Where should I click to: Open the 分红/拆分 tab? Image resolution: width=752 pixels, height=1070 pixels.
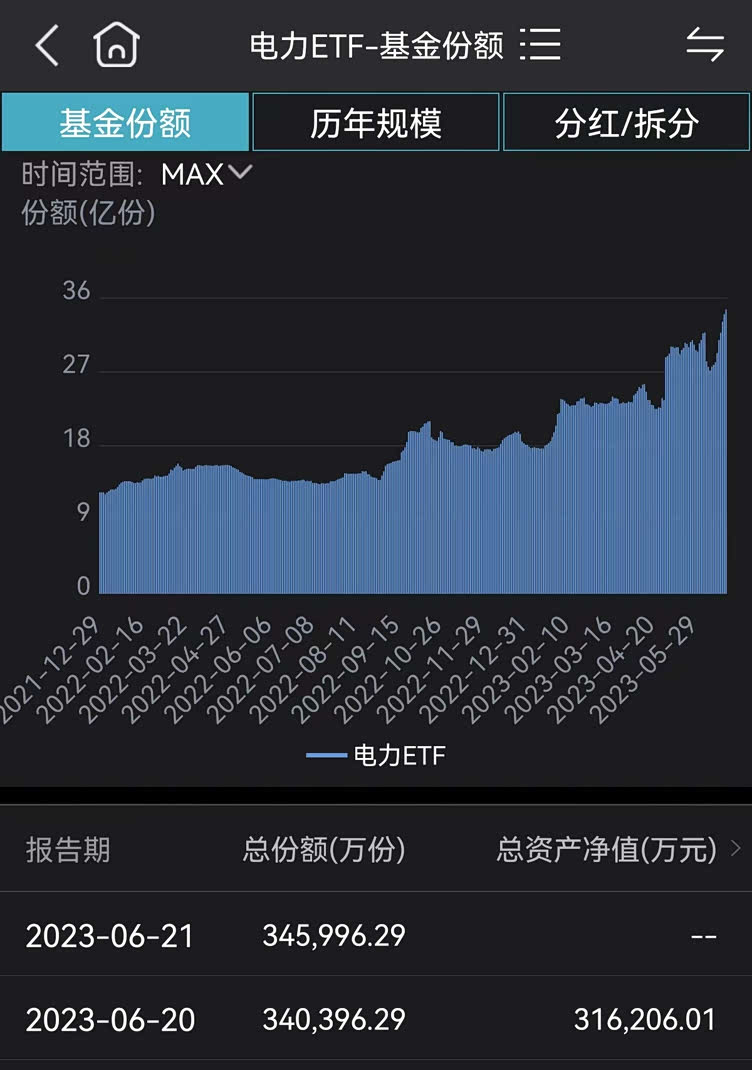(623, 121)
